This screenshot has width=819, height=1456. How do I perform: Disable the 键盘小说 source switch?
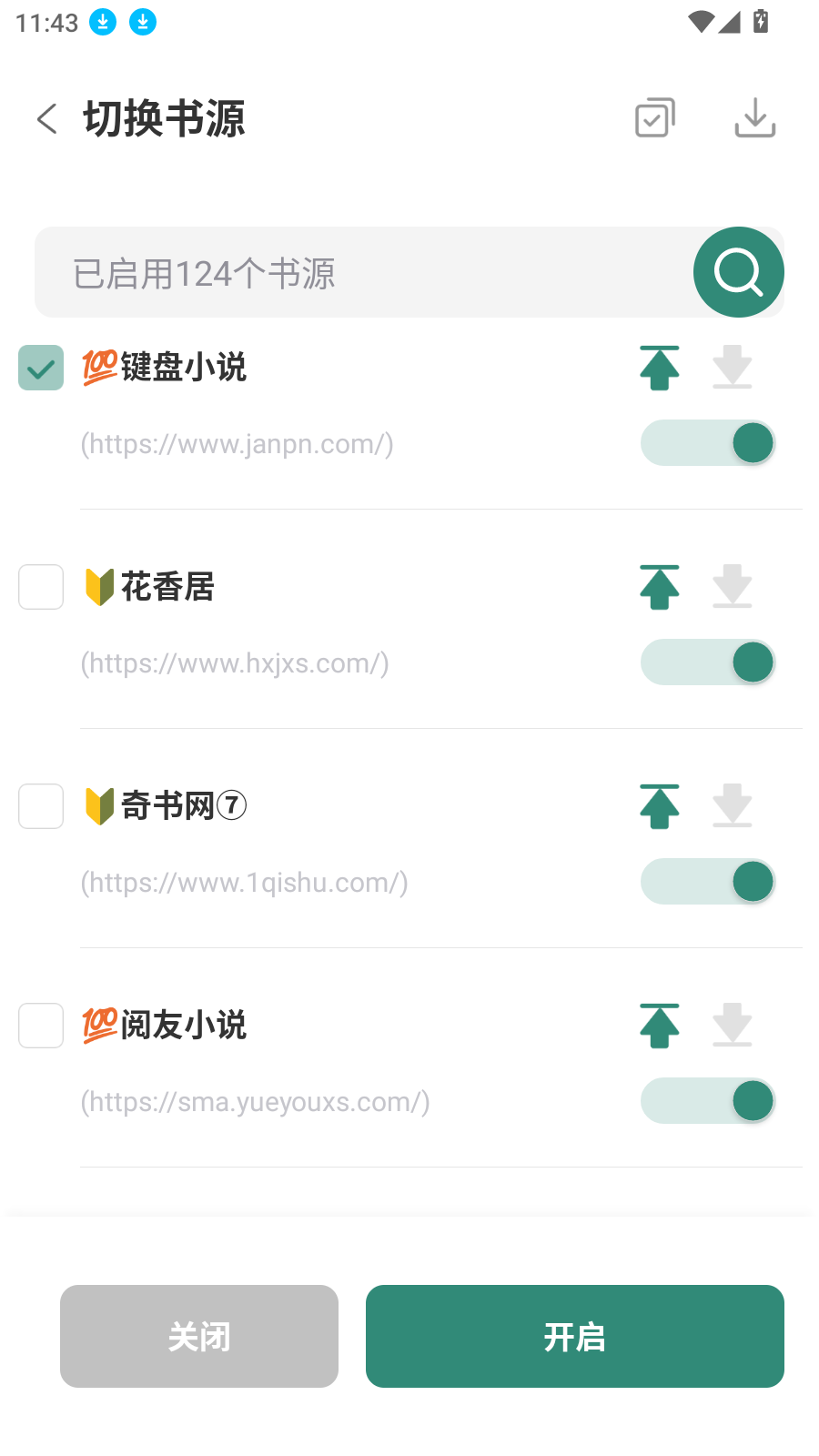708,443
